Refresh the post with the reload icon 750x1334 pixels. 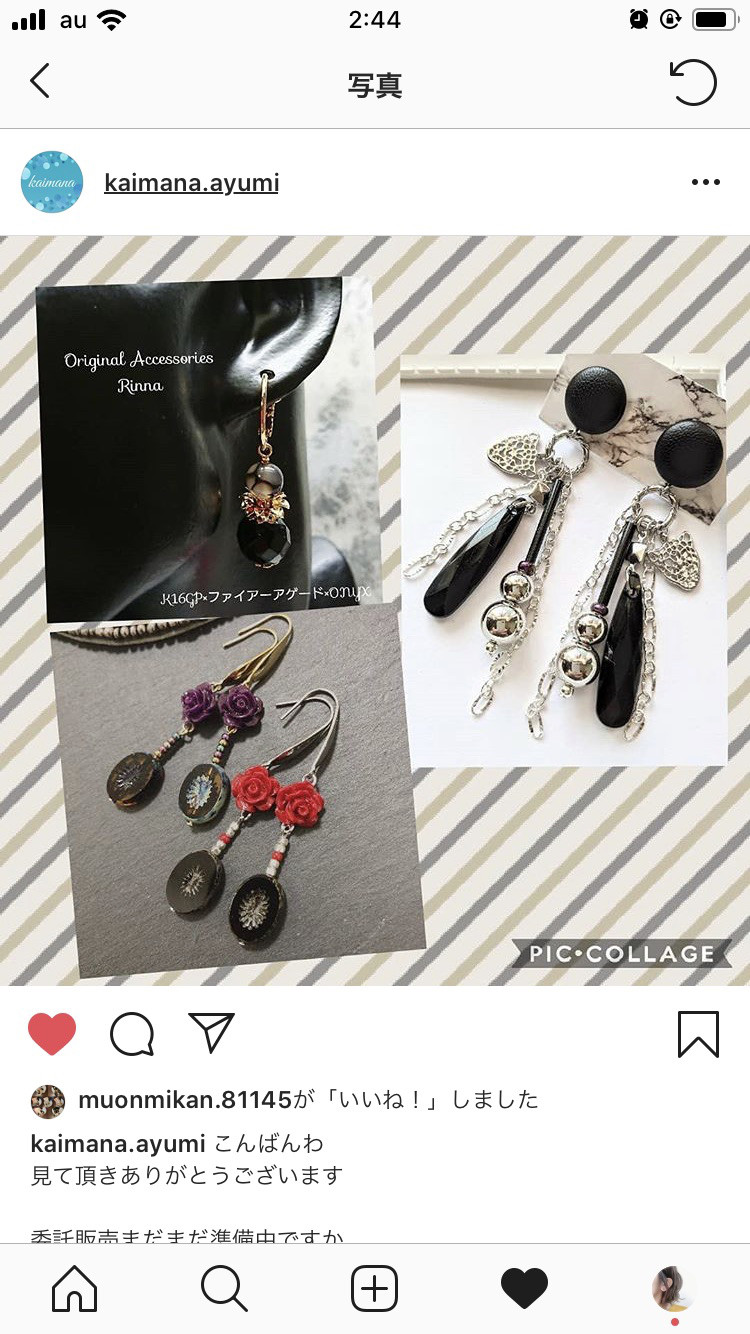(x=693, y=82)
